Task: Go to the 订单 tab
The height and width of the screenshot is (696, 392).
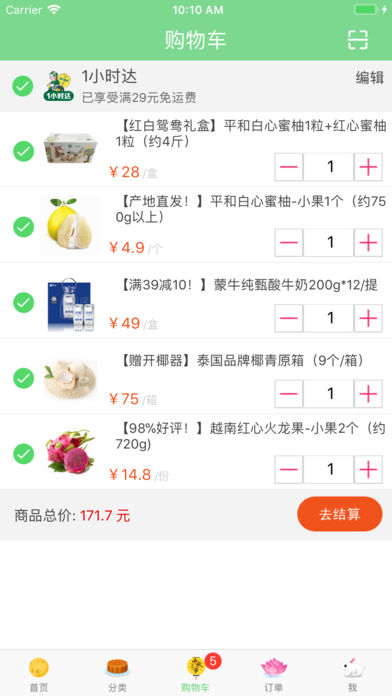Action: (274, 674)
